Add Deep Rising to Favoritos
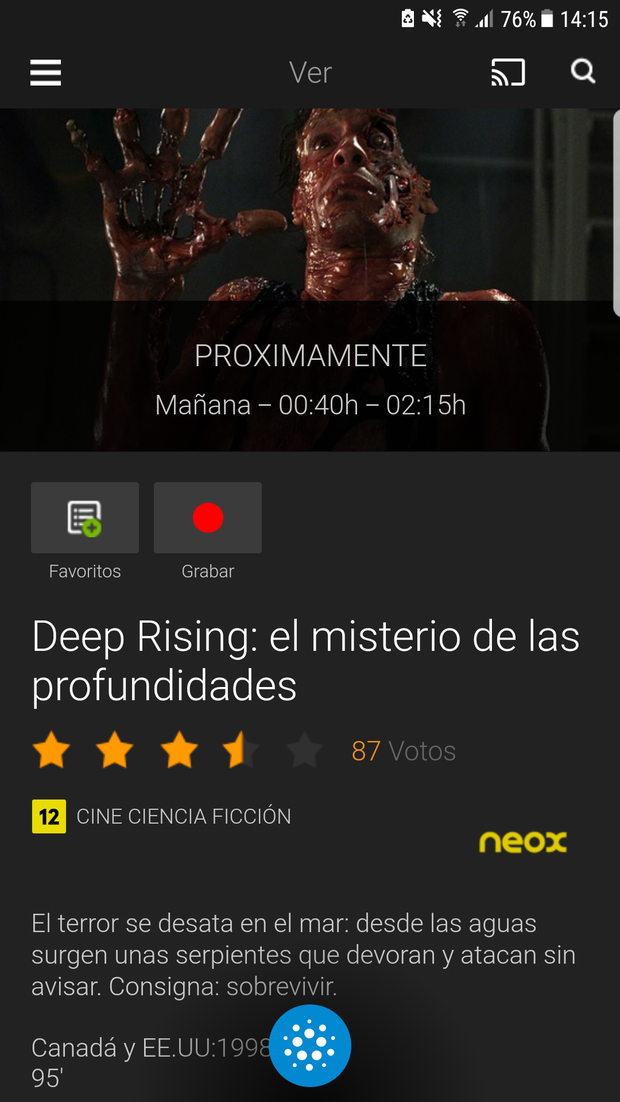 (85, 518)
